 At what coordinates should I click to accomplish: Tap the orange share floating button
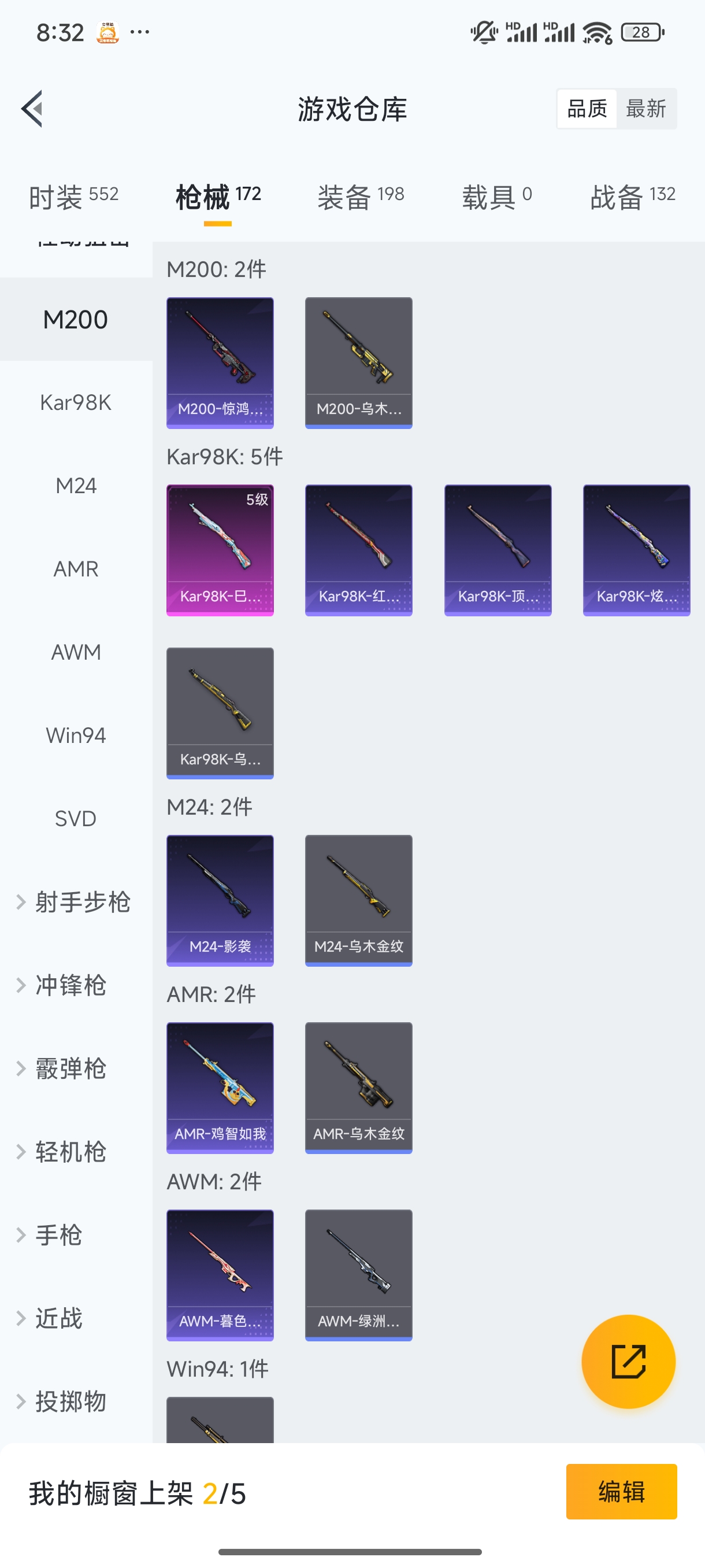(628, 1362)
